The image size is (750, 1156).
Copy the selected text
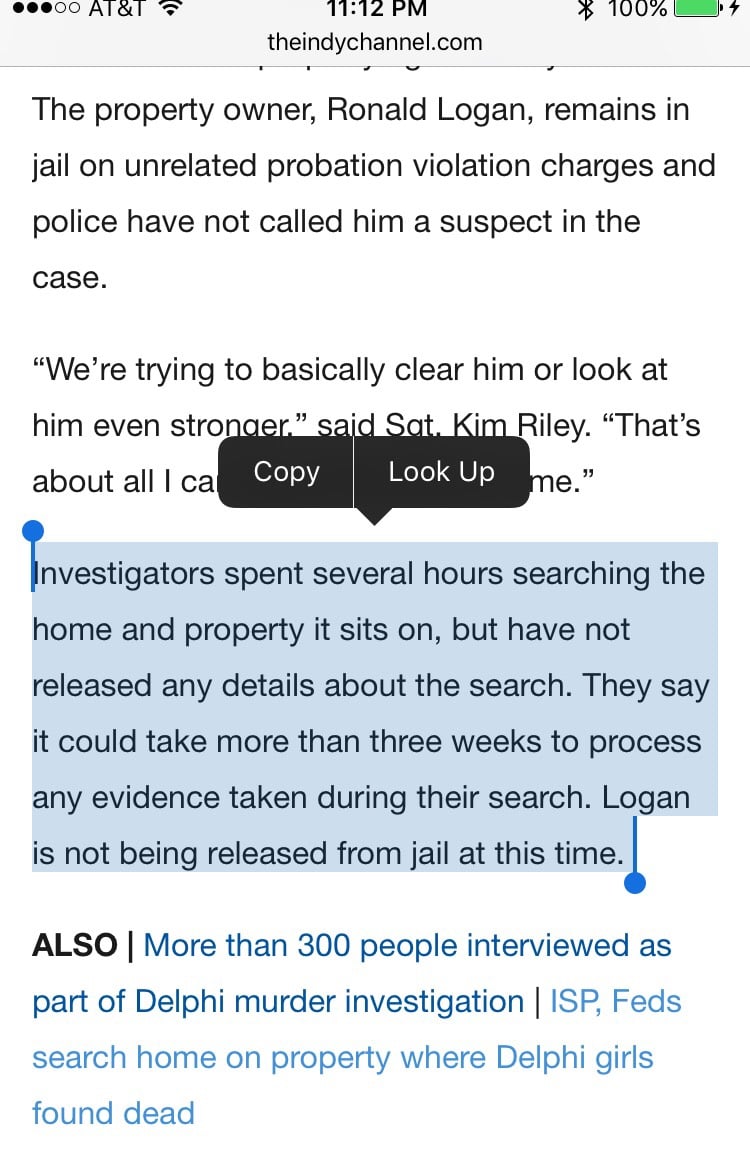(x=286, y=472)
